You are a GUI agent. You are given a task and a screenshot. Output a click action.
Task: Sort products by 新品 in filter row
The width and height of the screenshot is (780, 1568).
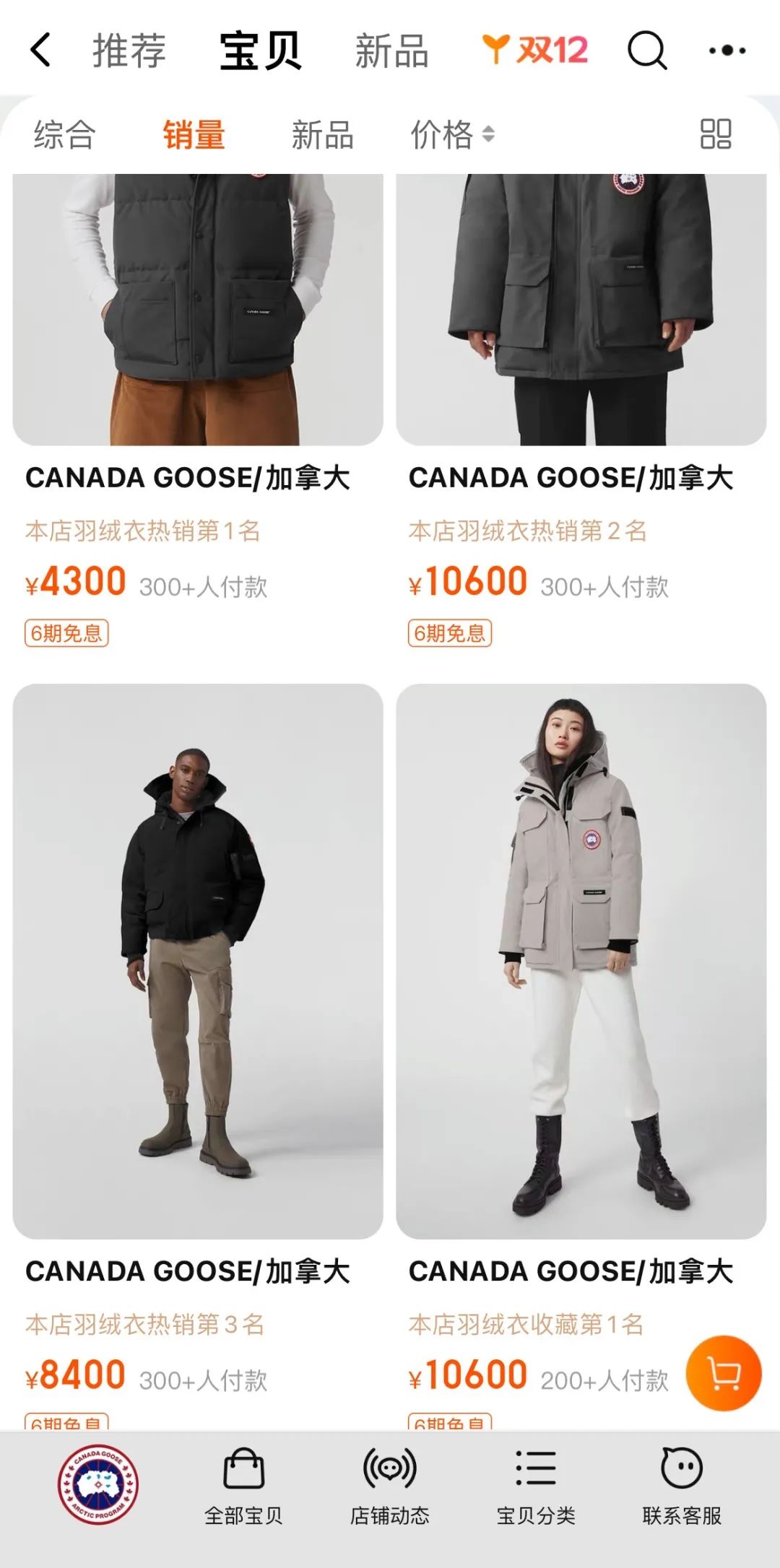[322, 135]
